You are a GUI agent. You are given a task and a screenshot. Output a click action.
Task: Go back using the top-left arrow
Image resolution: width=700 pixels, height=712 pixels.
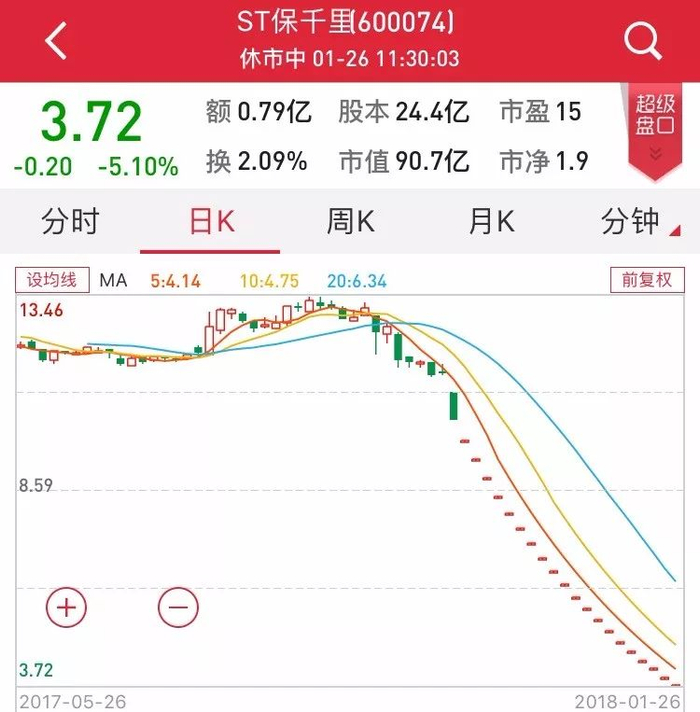[x=56, y=41]
